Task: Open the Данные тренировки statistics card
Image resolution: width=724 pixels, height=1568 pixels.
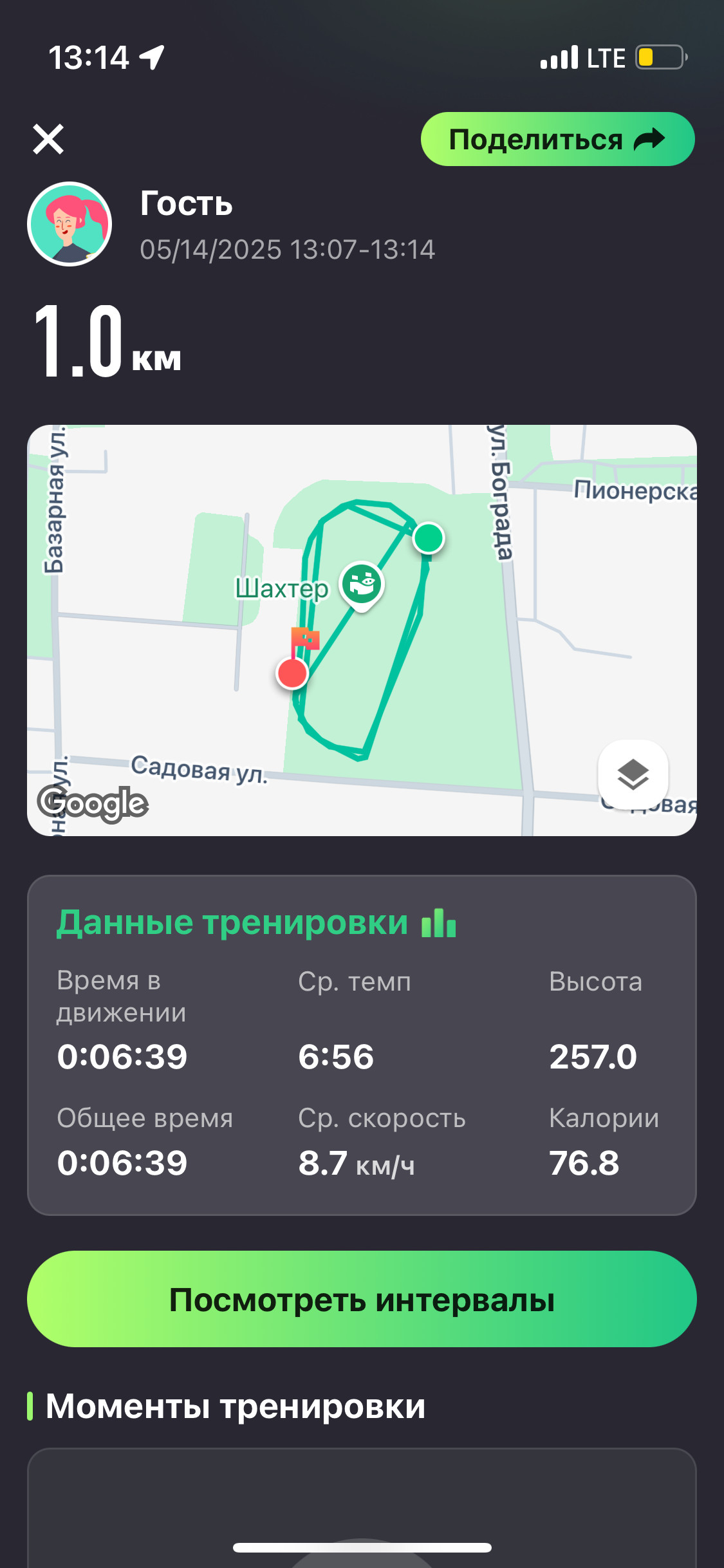Action: (362, 1045)
